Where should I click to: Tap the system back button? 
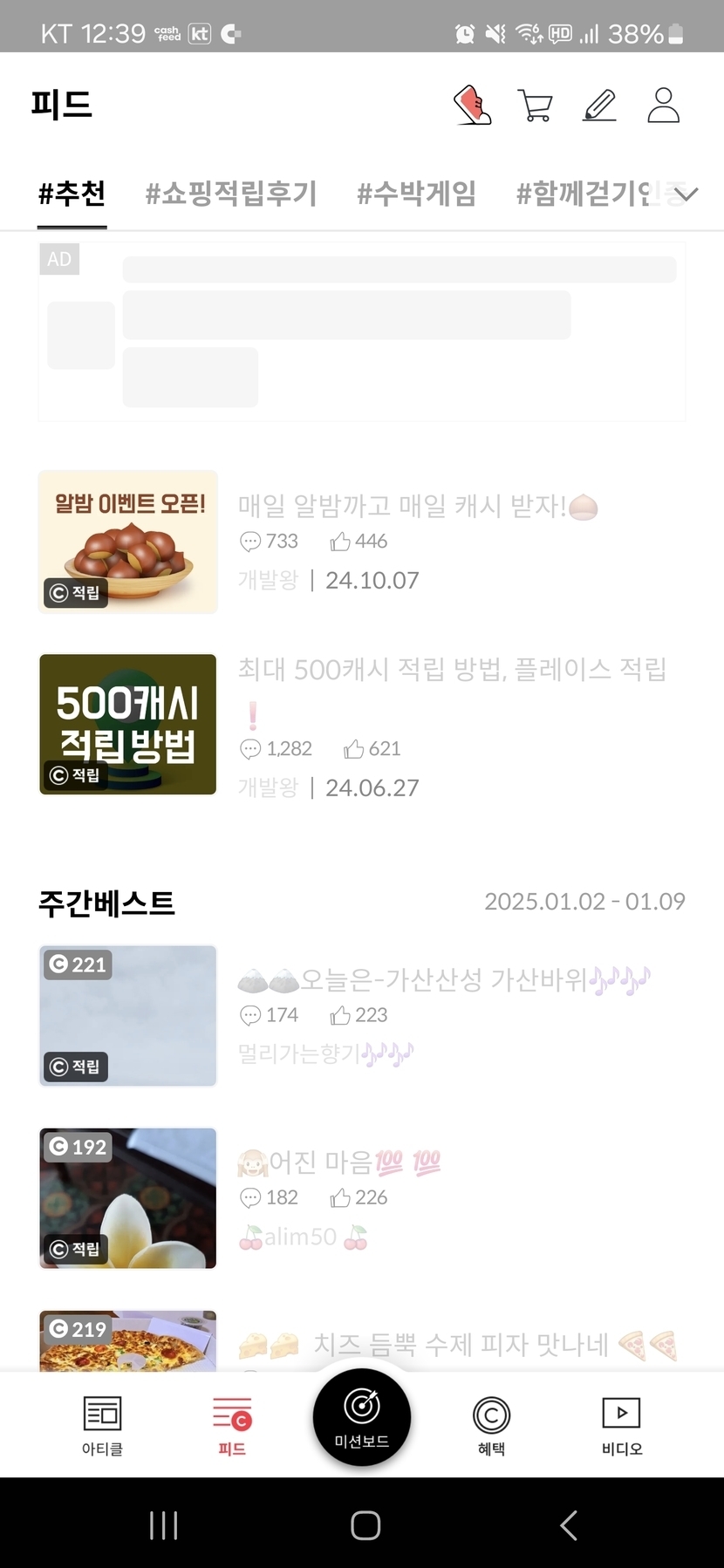569,1525
